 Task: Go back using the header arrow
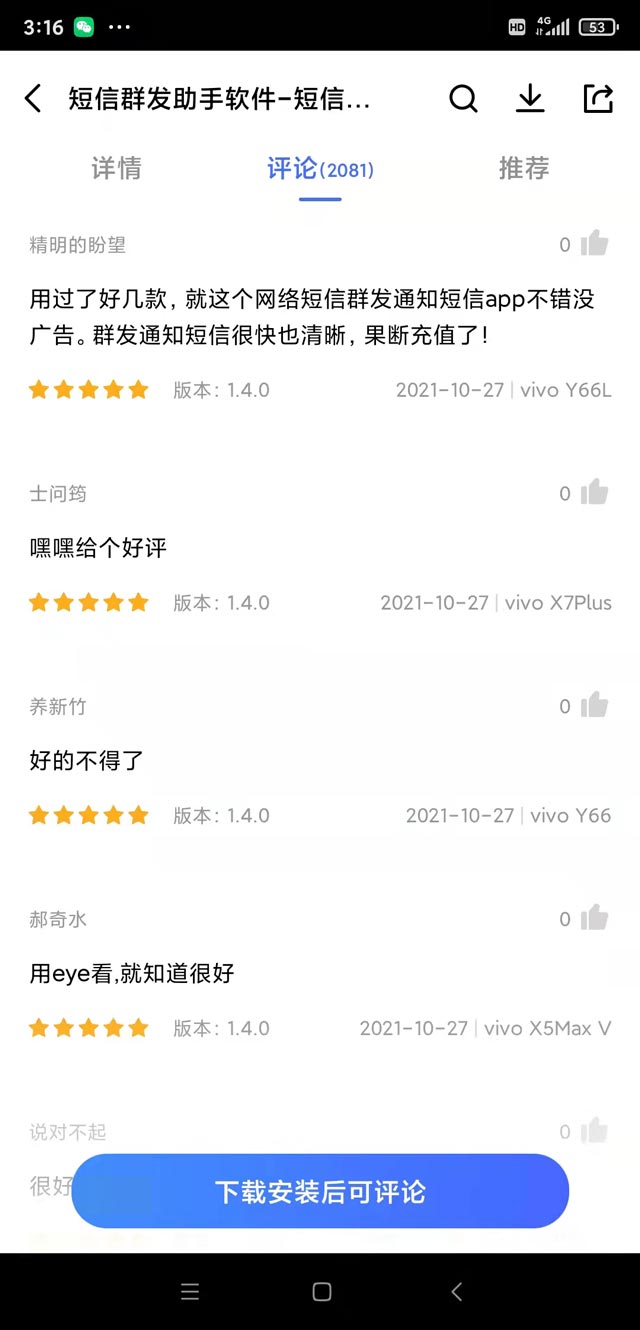click(x=34, y=98)
